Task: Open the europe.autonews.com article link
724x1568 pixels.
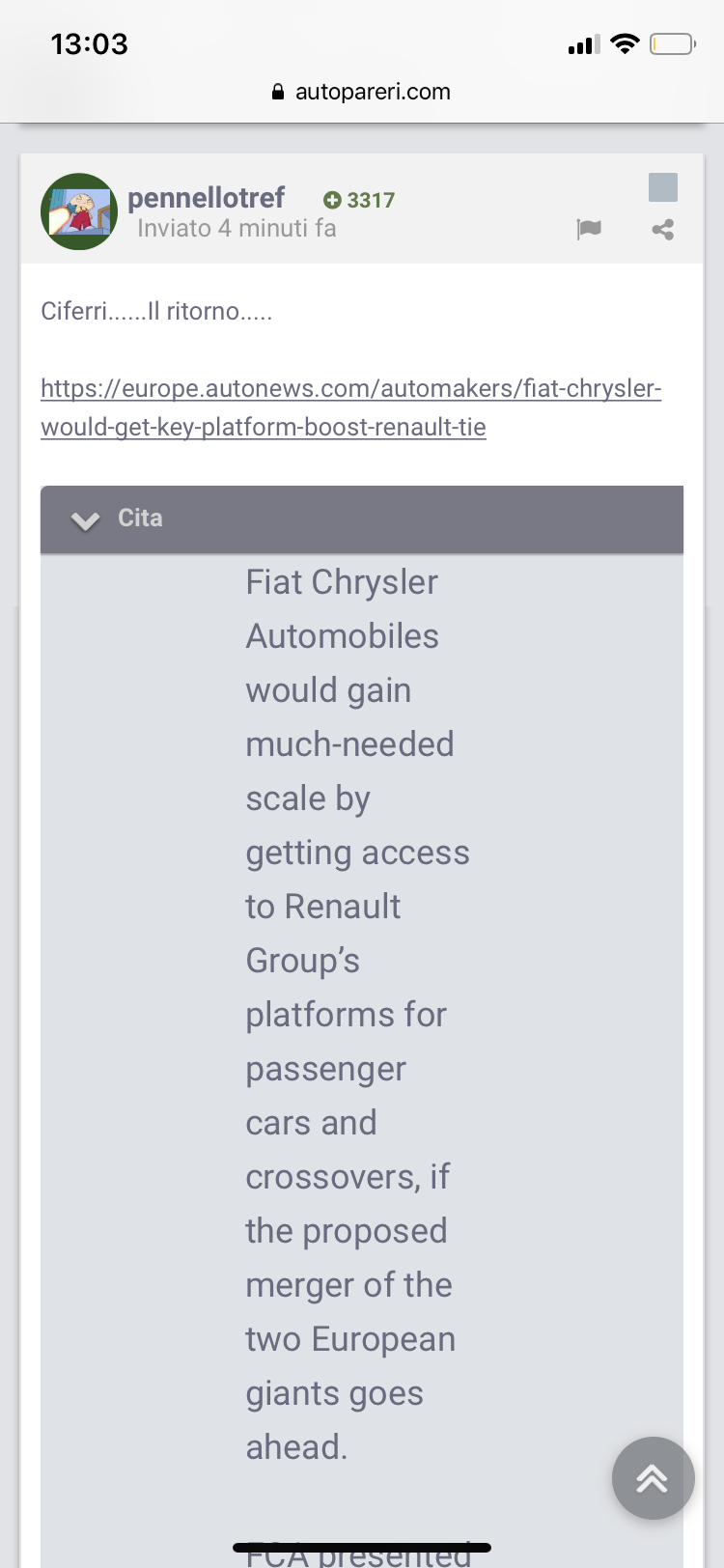Action: point(351,407)
